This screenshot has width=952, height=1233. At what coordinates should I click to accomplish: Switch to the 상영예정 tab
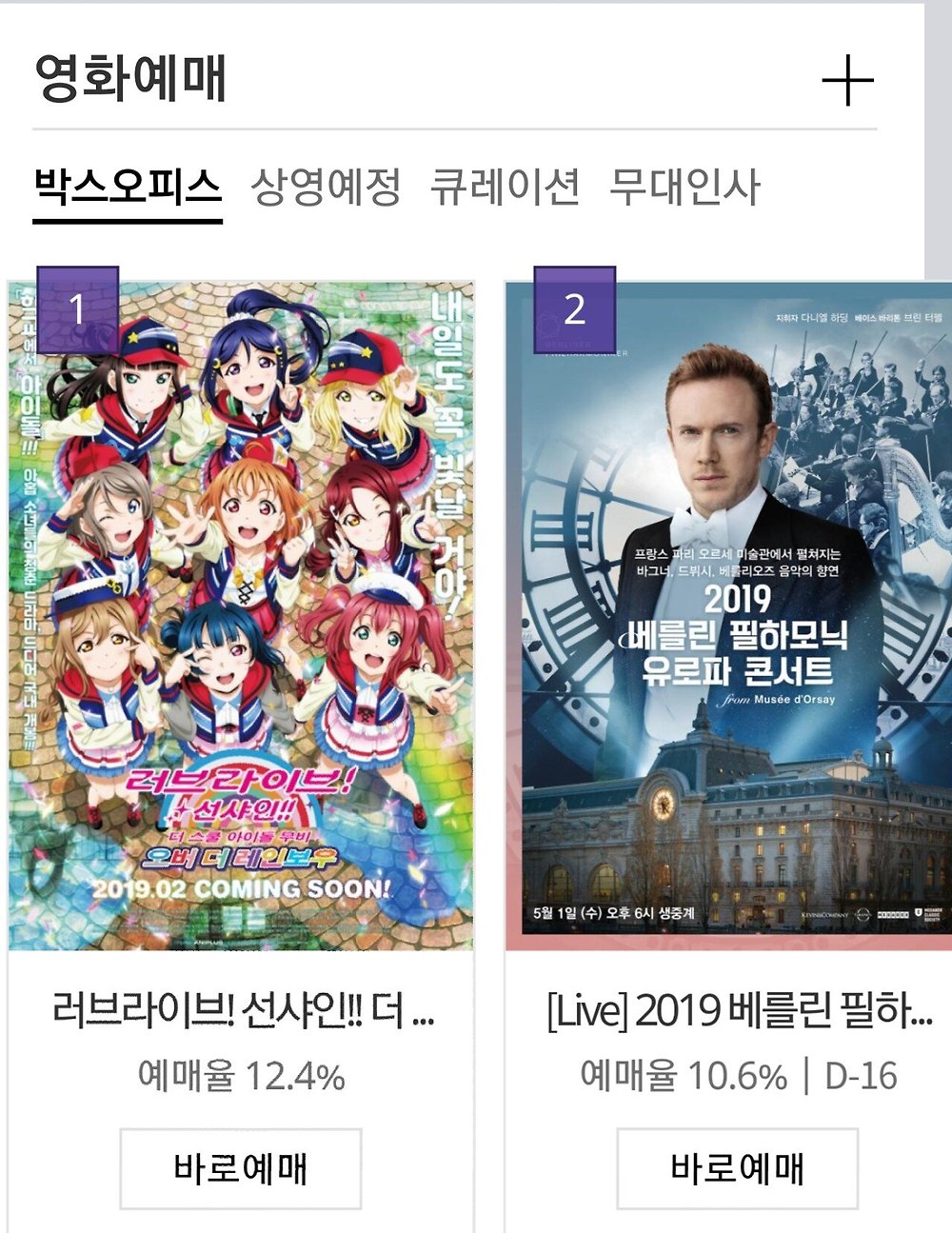(326, 188)
